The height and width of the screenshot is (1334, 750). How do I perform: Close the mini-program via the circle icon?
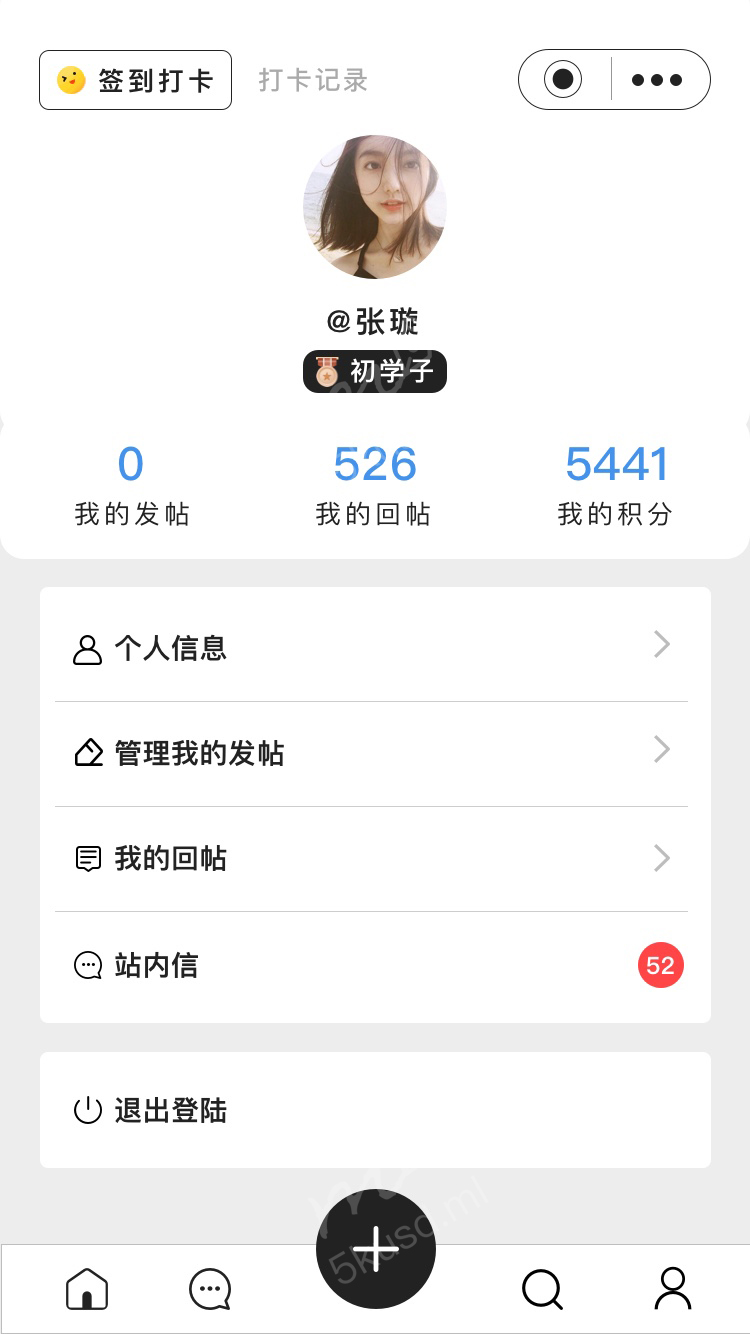click(563, 79)
